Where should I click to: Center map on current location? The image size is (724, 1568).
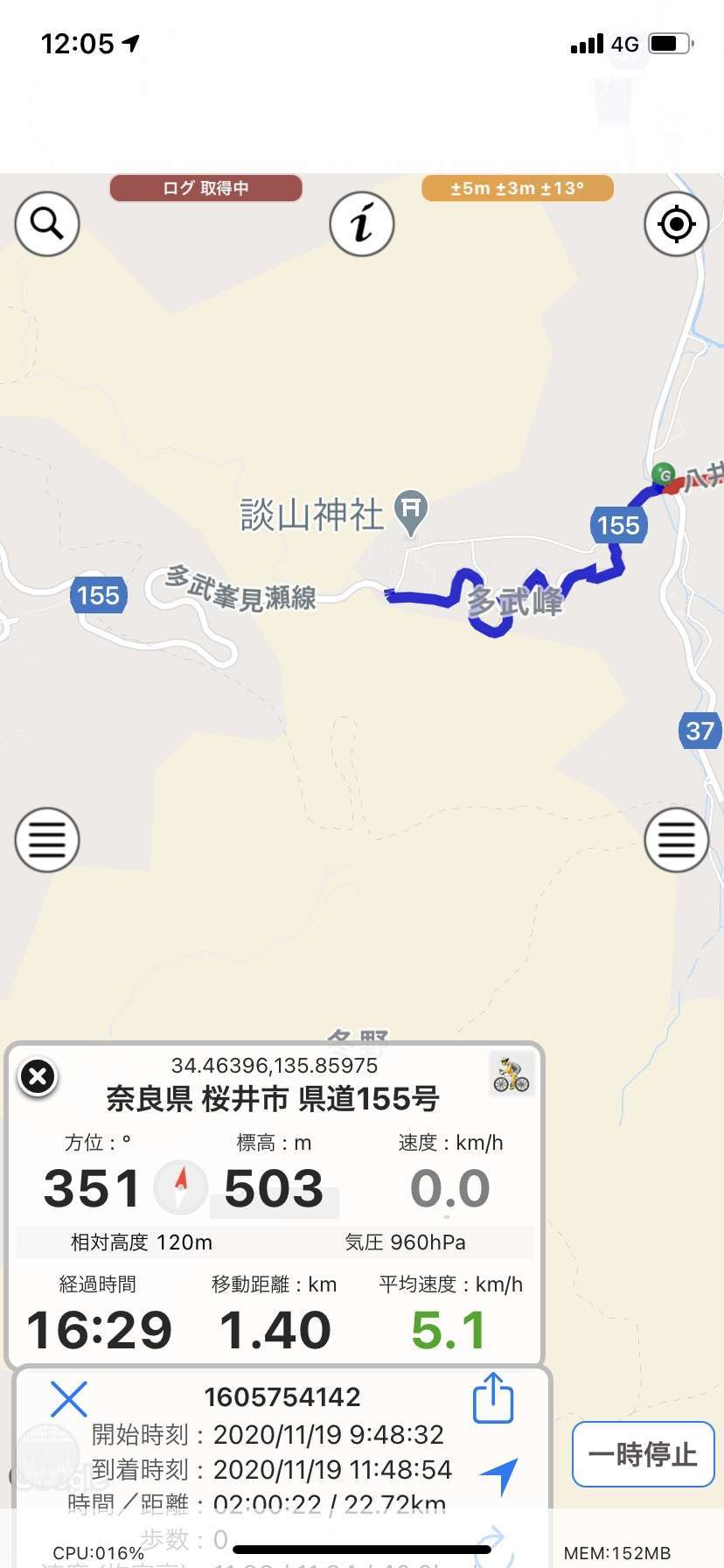coord(676,224)
